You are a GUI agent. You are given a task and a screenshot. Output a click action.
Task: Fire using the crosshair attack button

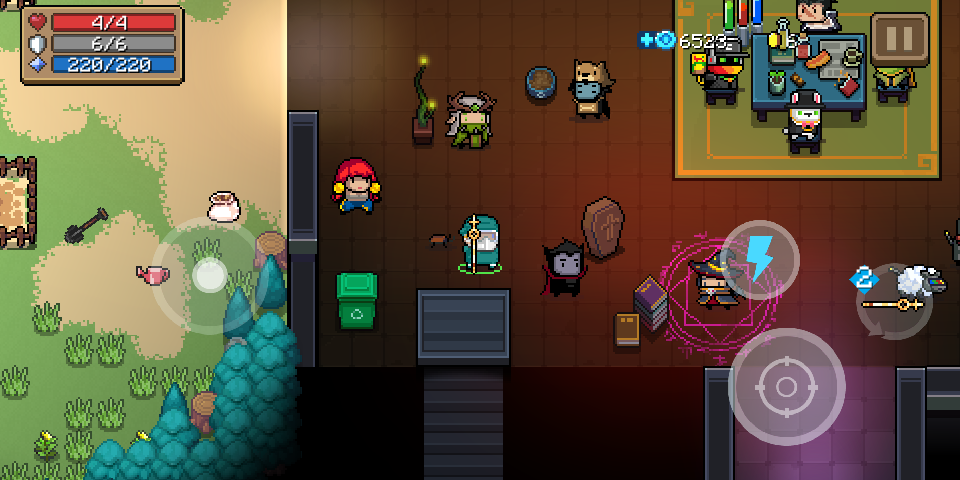pos(786,386)
